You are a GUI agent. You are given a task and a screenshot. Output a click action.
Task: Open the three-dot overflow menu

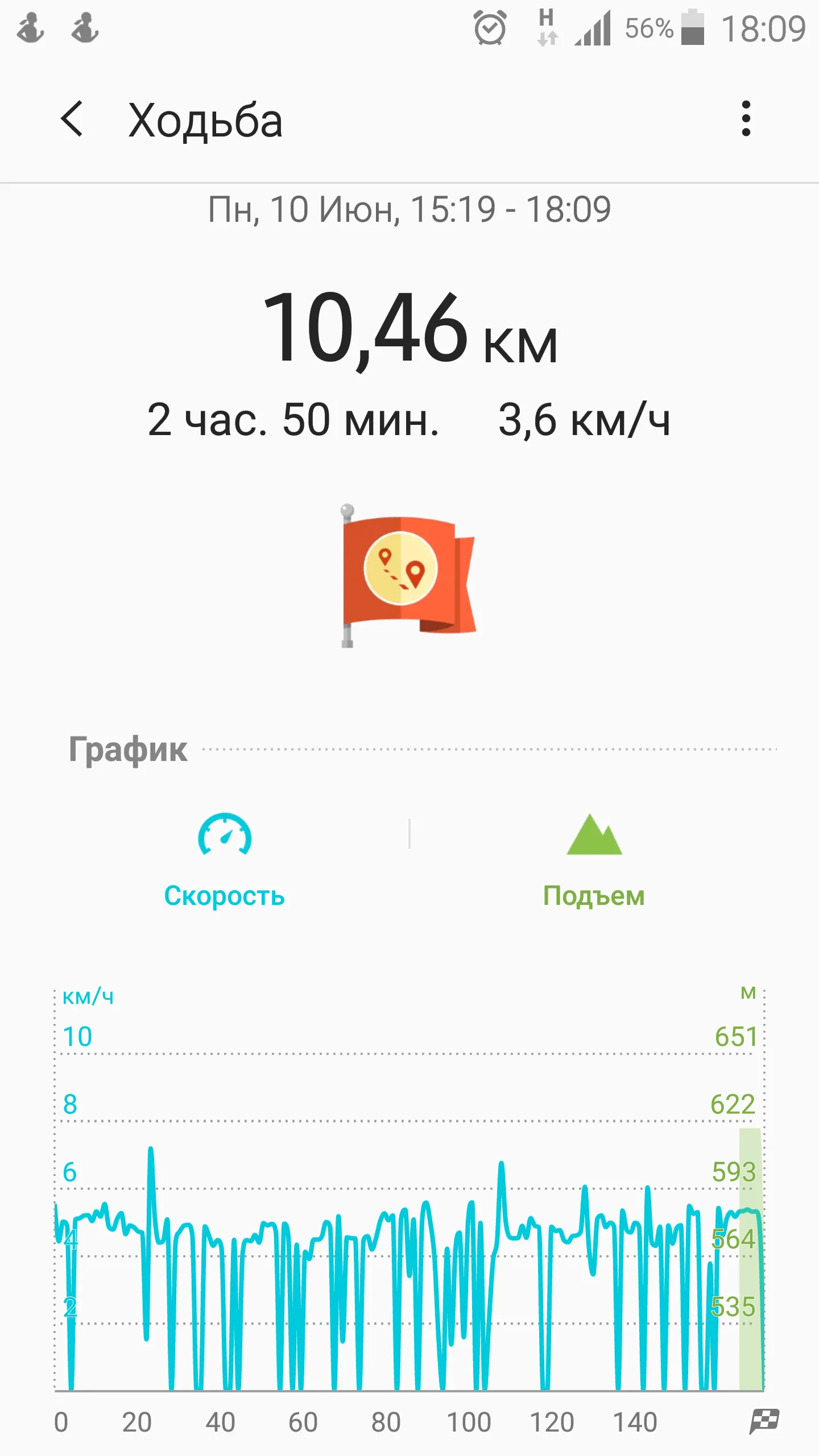[746, 119]
